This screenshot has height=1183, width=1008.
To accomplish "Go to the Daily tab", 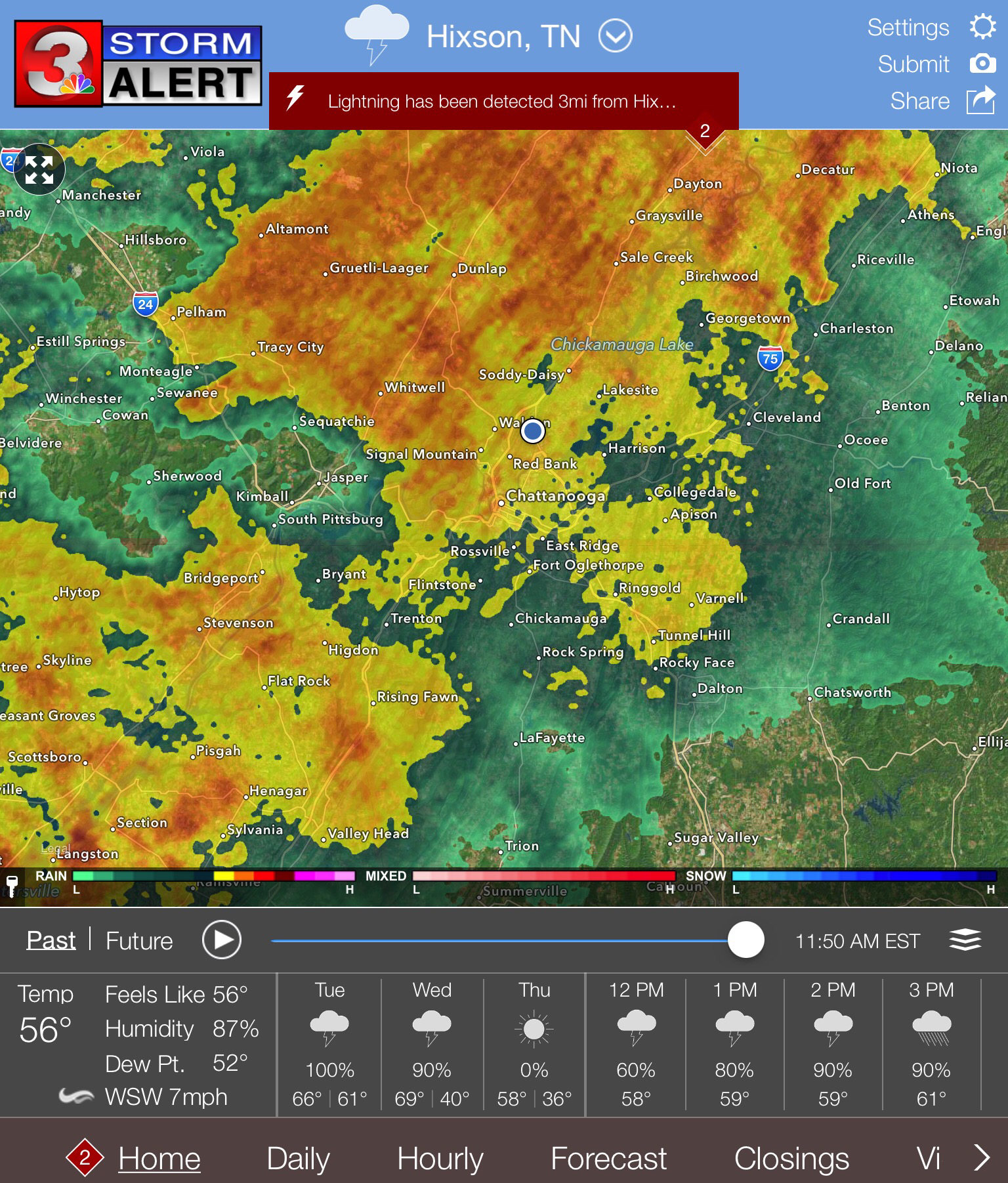I will pos(298,1158).
